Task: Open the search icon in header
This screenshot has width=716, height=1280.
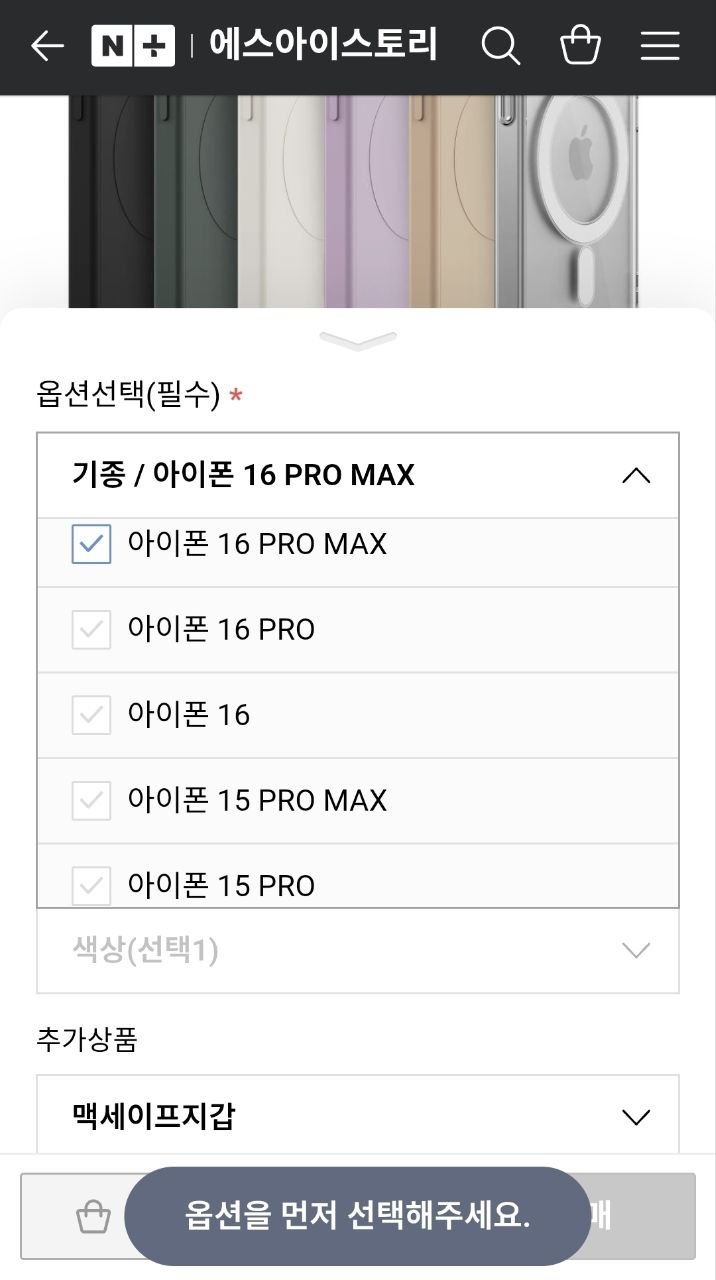Action: (500, 46)
